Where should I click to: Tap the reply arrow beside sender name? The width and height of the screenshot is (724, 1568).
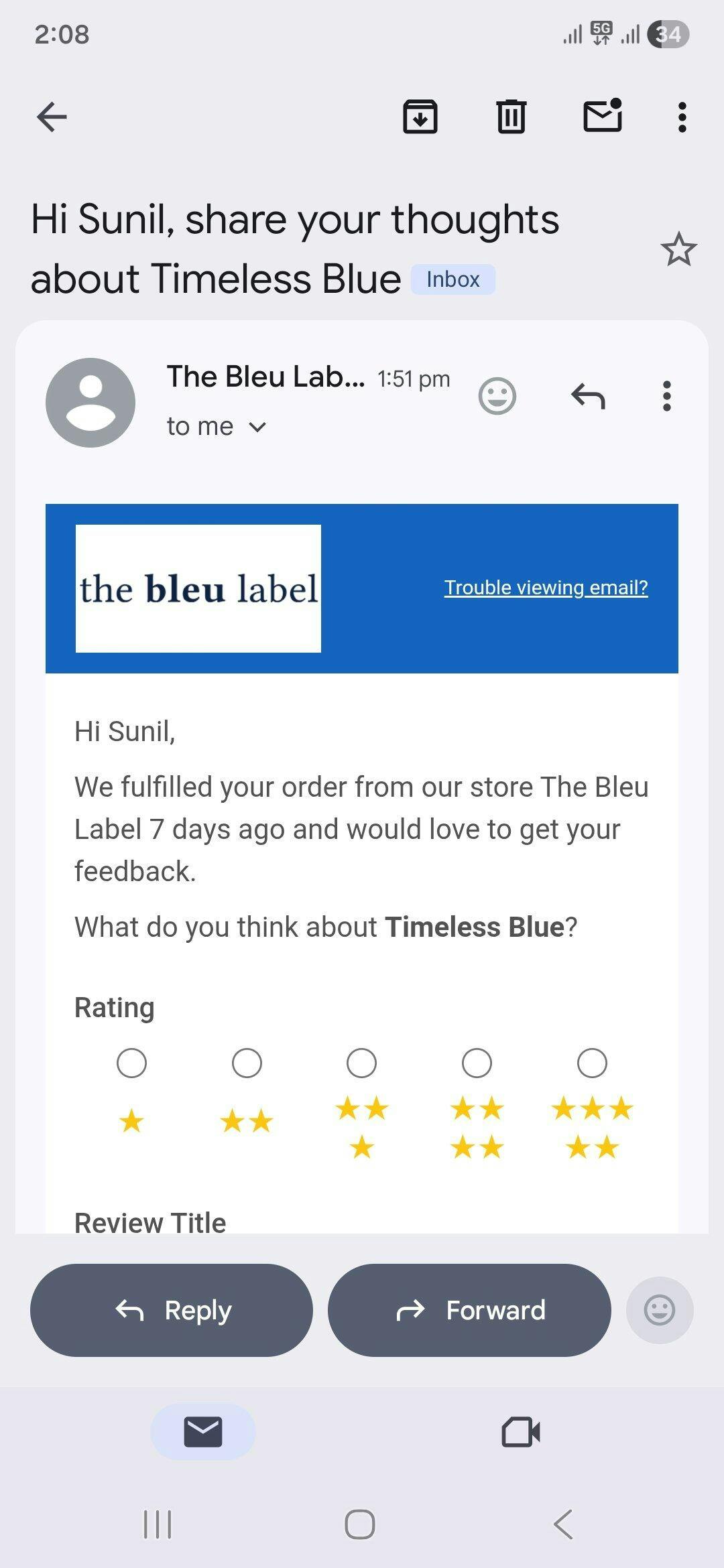[x=588, y=396]
